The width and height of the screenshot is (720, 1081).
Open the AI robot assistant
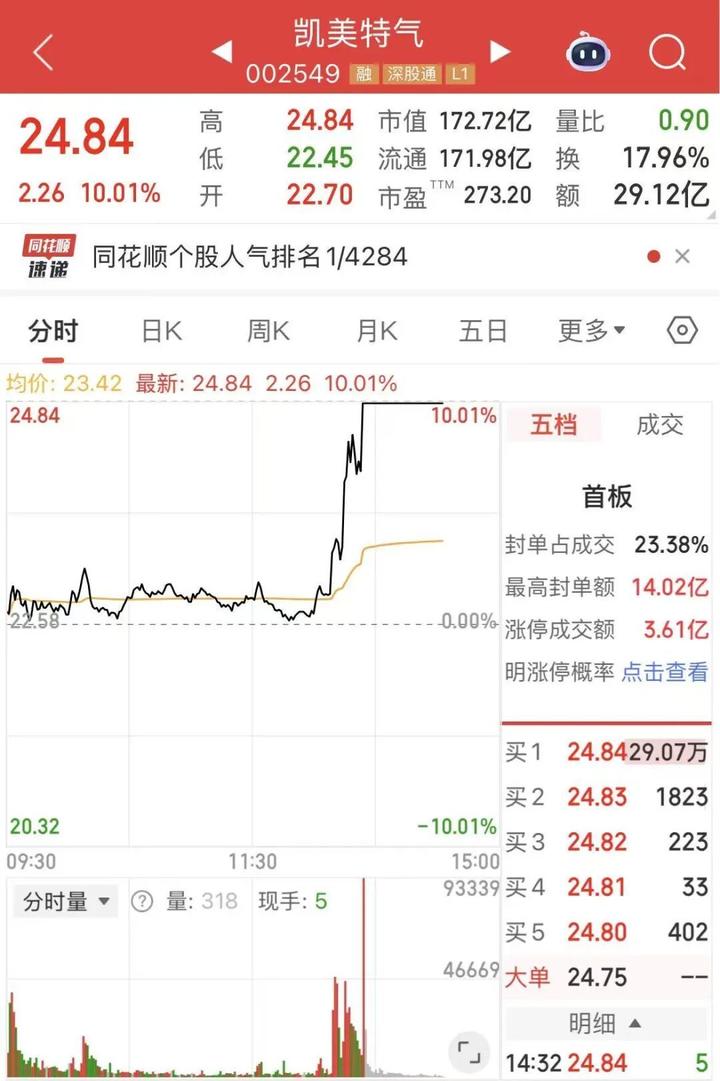[589, 52]
